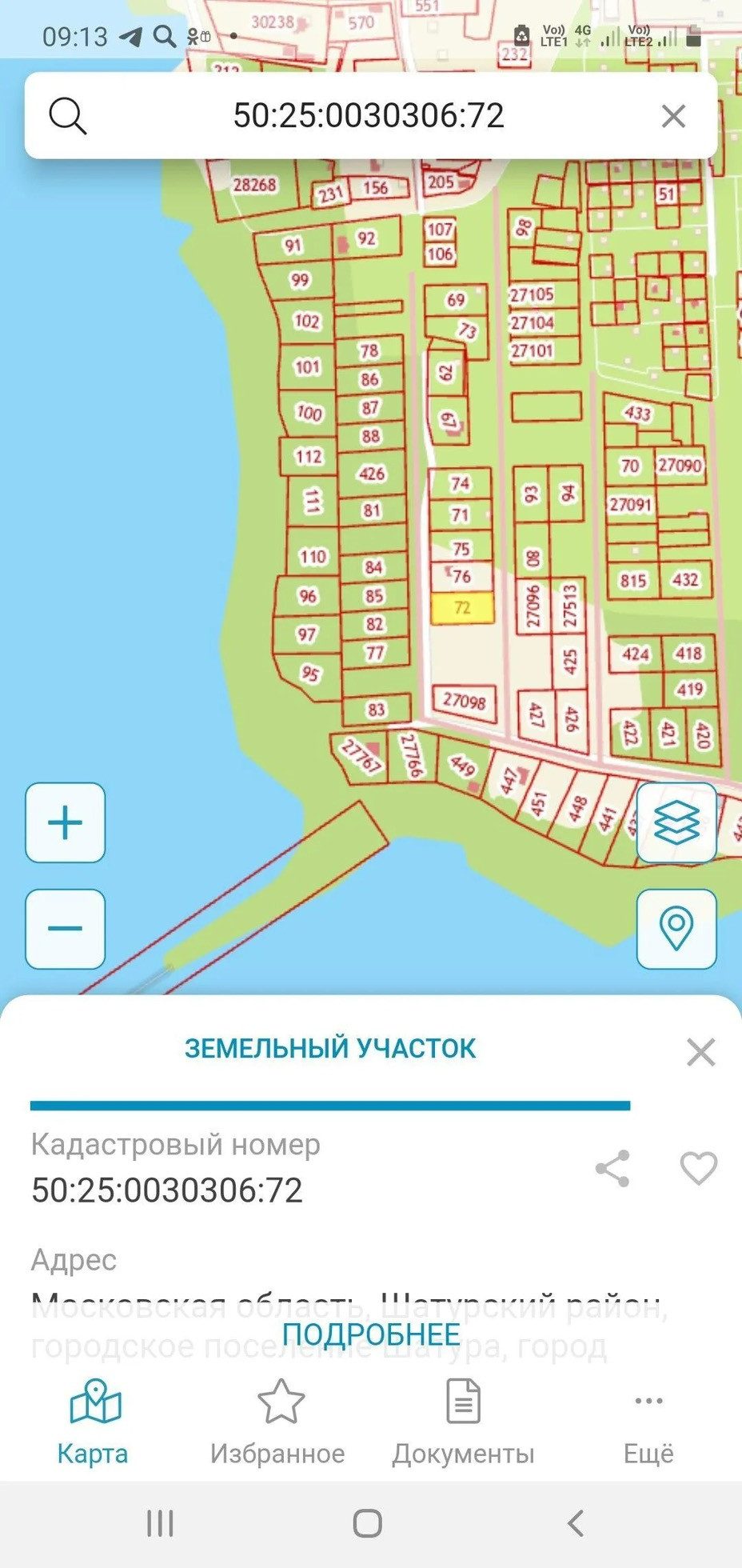Open recent apps from navigation bar

160,1523
